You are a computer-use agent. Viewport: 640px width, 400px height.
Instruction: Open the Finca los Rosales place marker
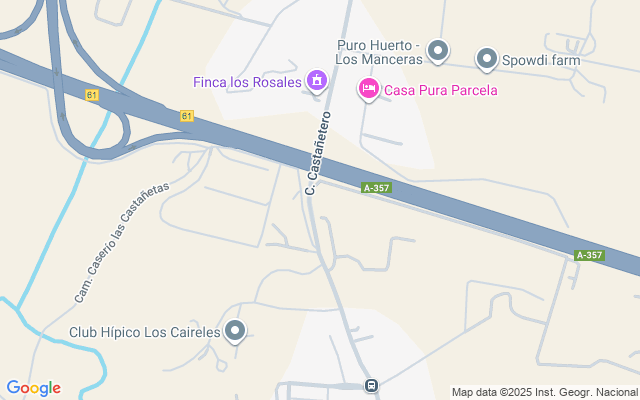coord(317,80)
